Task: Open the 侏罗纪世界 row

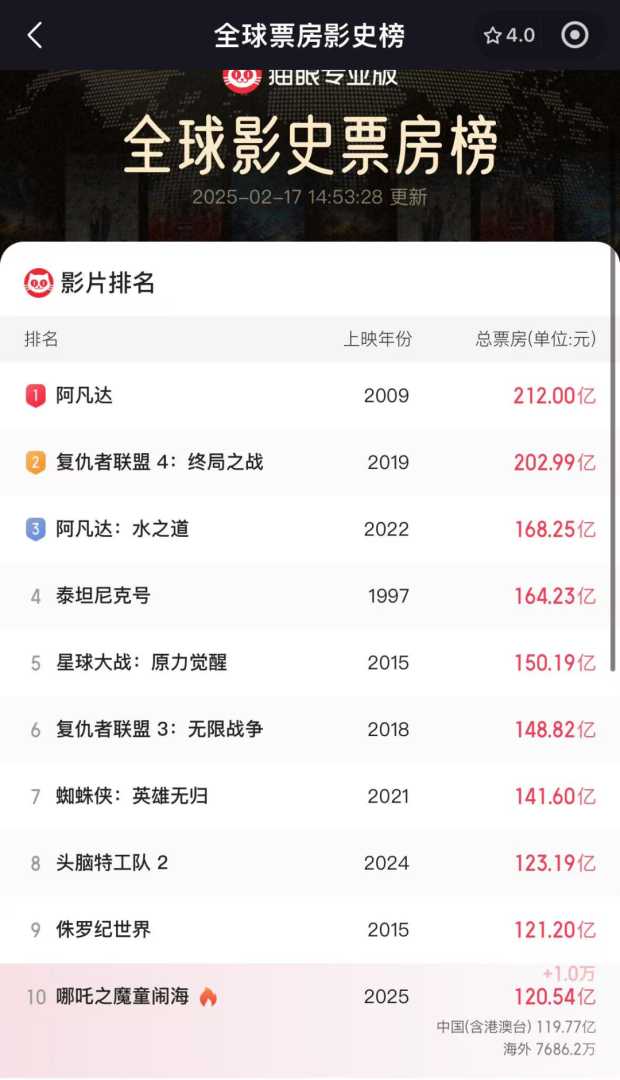Action: coord(310,930)
